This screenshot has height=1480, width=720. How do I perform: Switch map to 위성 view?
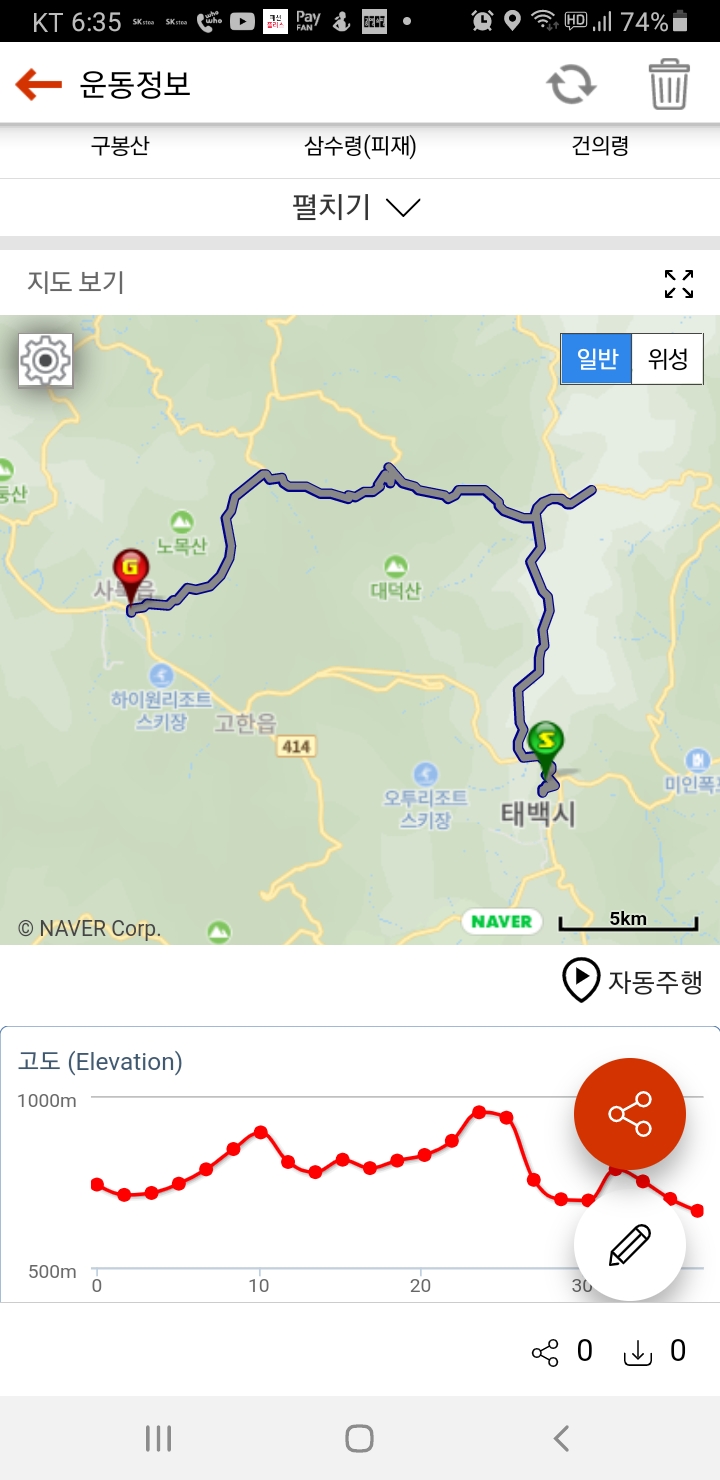[x=667, y=359]
